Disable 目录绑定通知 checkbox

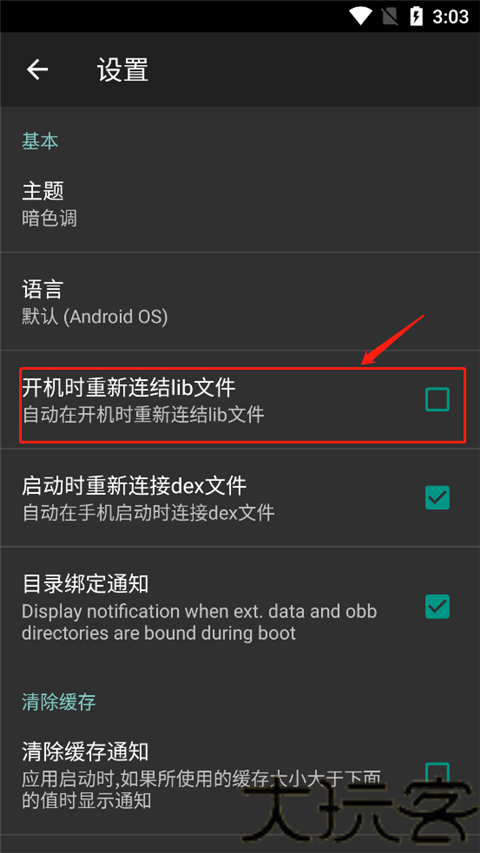click(x=437, y=606)
